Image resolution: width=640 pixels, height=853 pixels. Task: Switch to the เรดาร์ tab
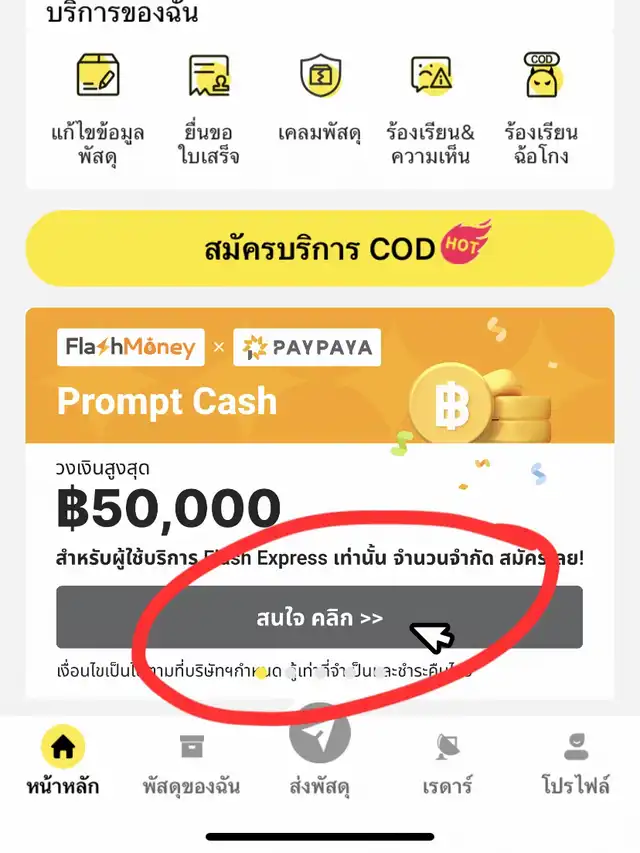(447, 762)
